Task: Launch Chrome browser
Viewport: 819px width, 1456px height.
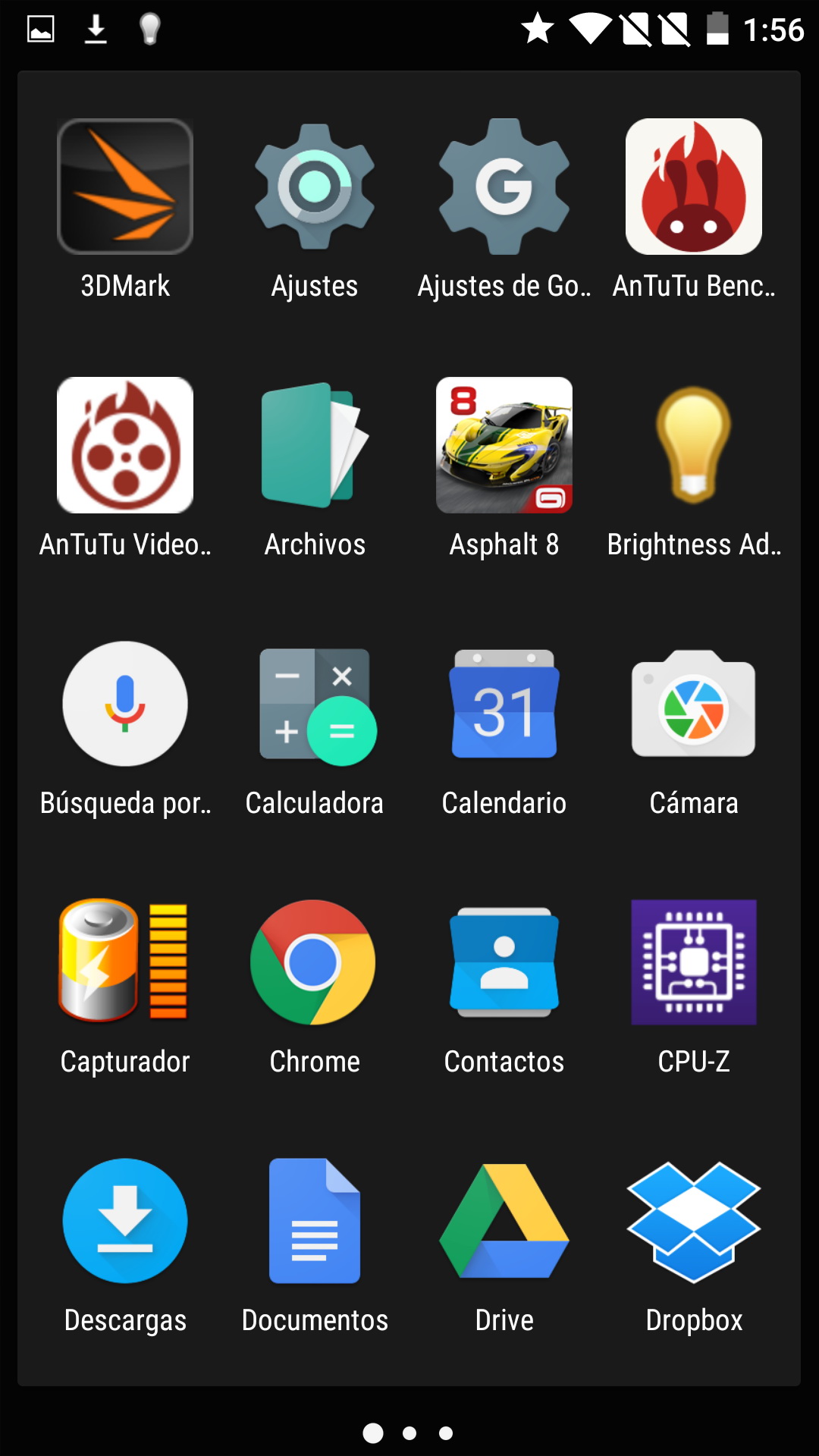Action: 315,962
